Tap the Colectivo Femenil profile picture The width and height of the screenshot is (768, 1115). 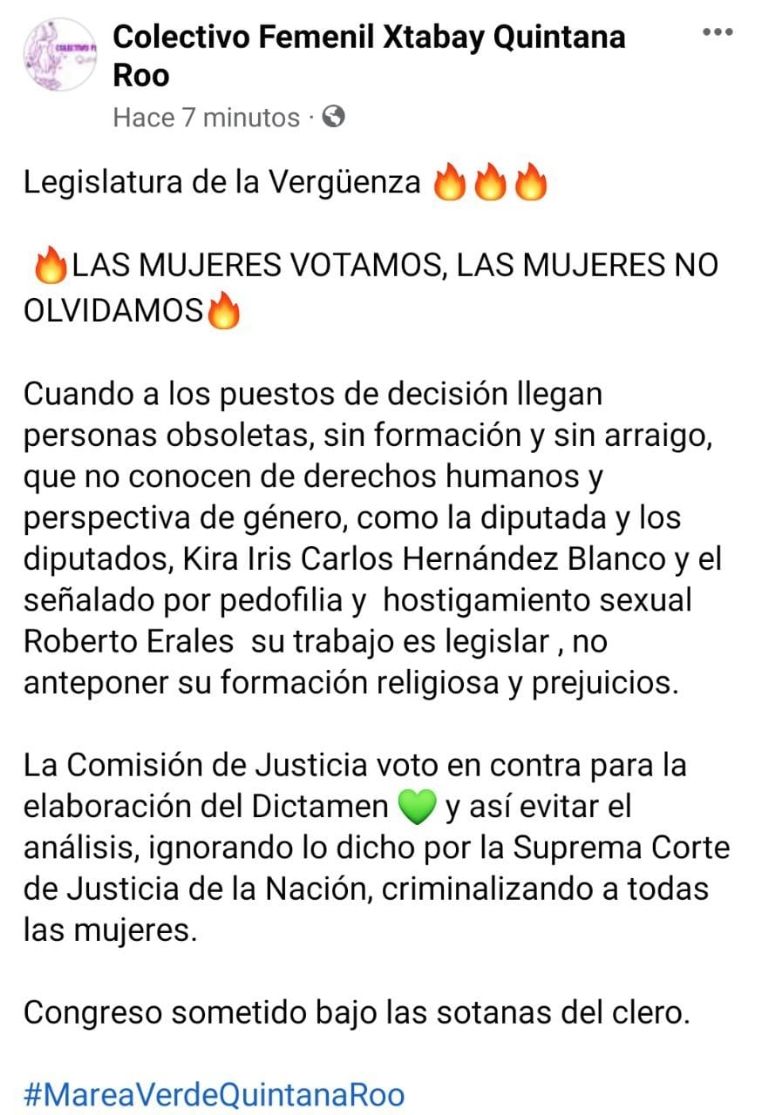click(56, 55)
